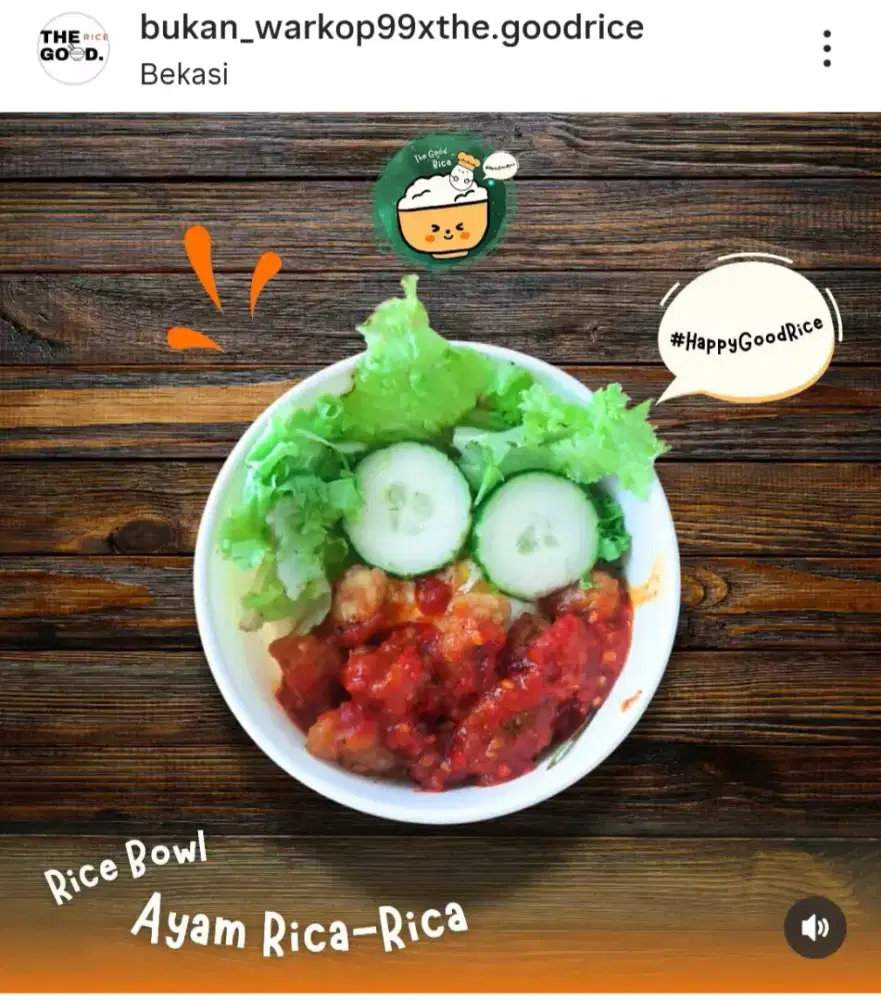
Task: Mute the video using the speaker icon
Action: pos(815,930)
